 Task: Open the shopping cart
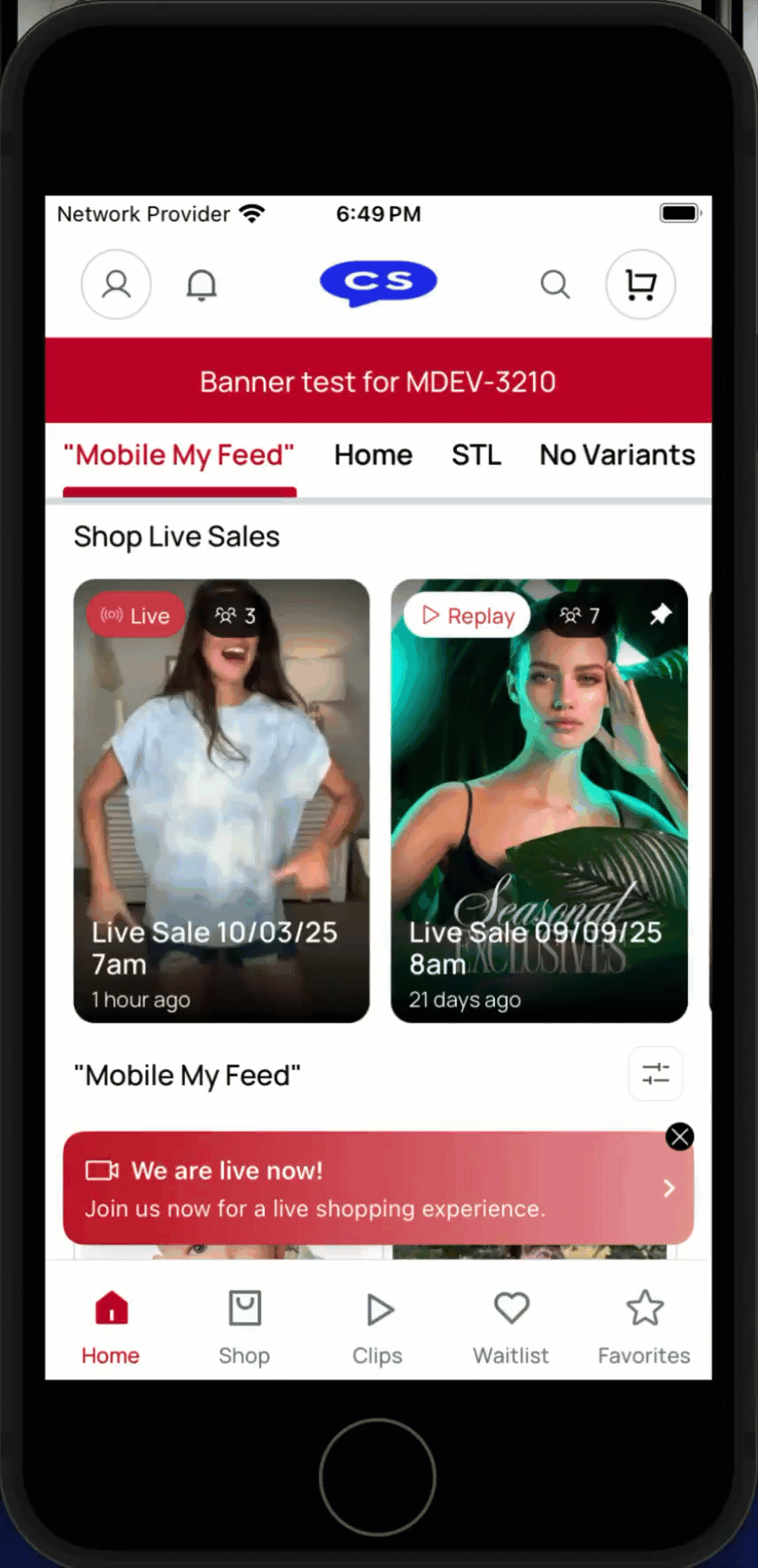(x=640, y=284)
